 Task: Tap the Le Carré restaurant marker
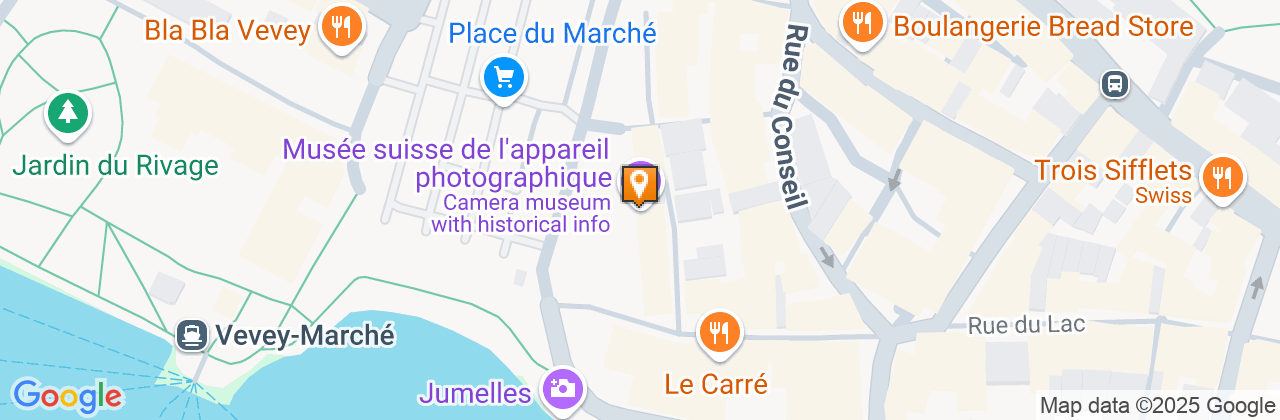[x=718, y=332]
